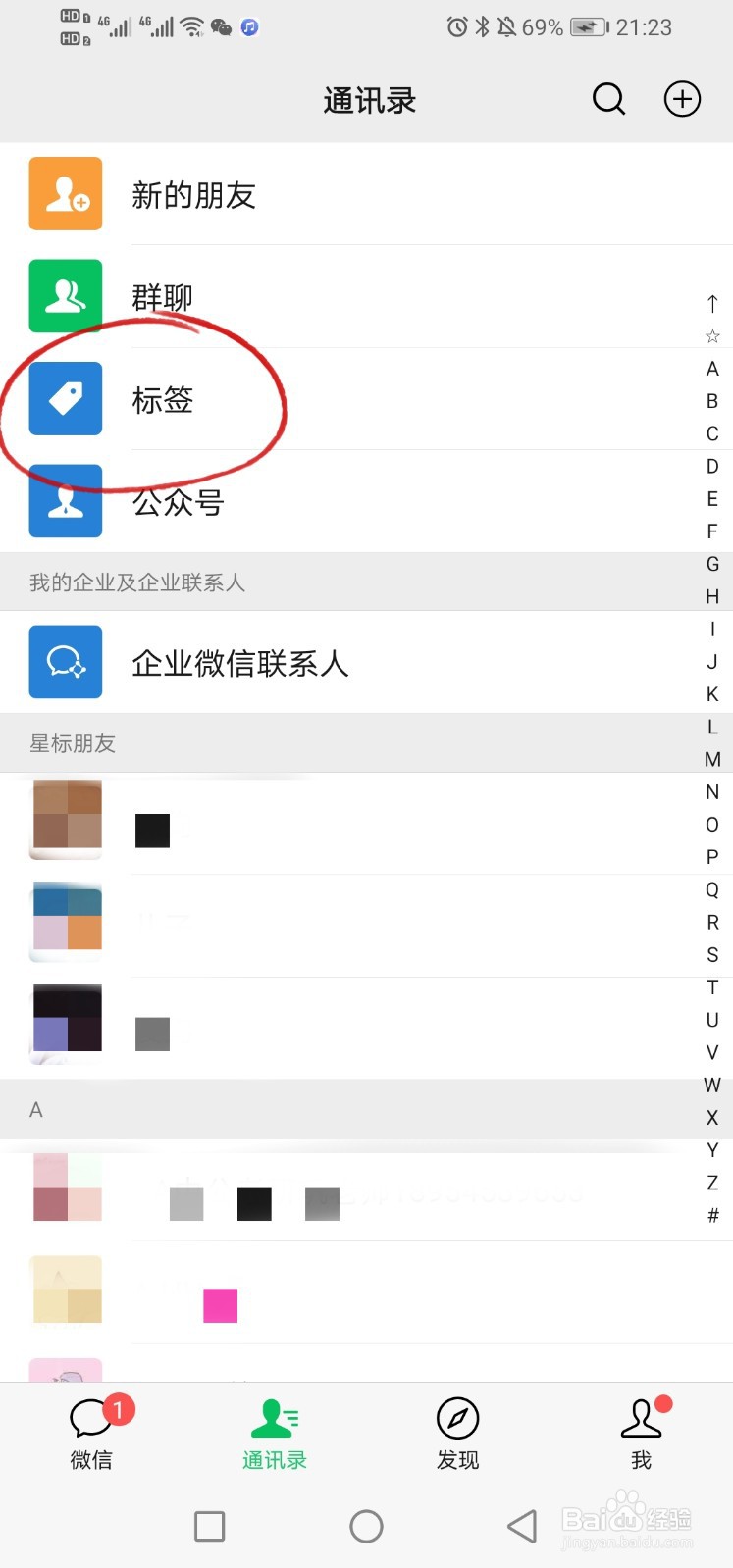The image size is (733, 1568).
Task: Open search with the magnifier icon
Action: 608,99
